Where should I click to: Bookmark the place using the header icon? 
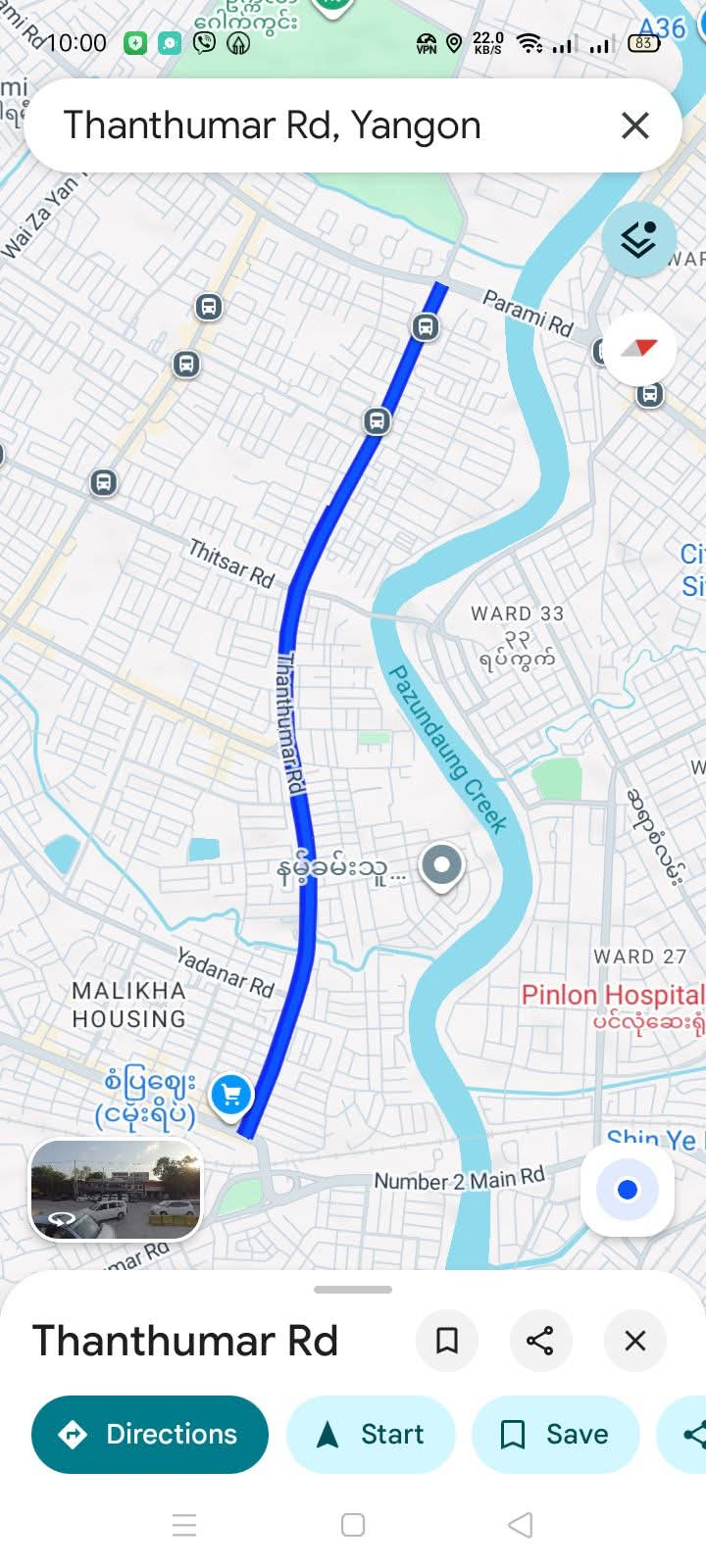coord(447,1341)
